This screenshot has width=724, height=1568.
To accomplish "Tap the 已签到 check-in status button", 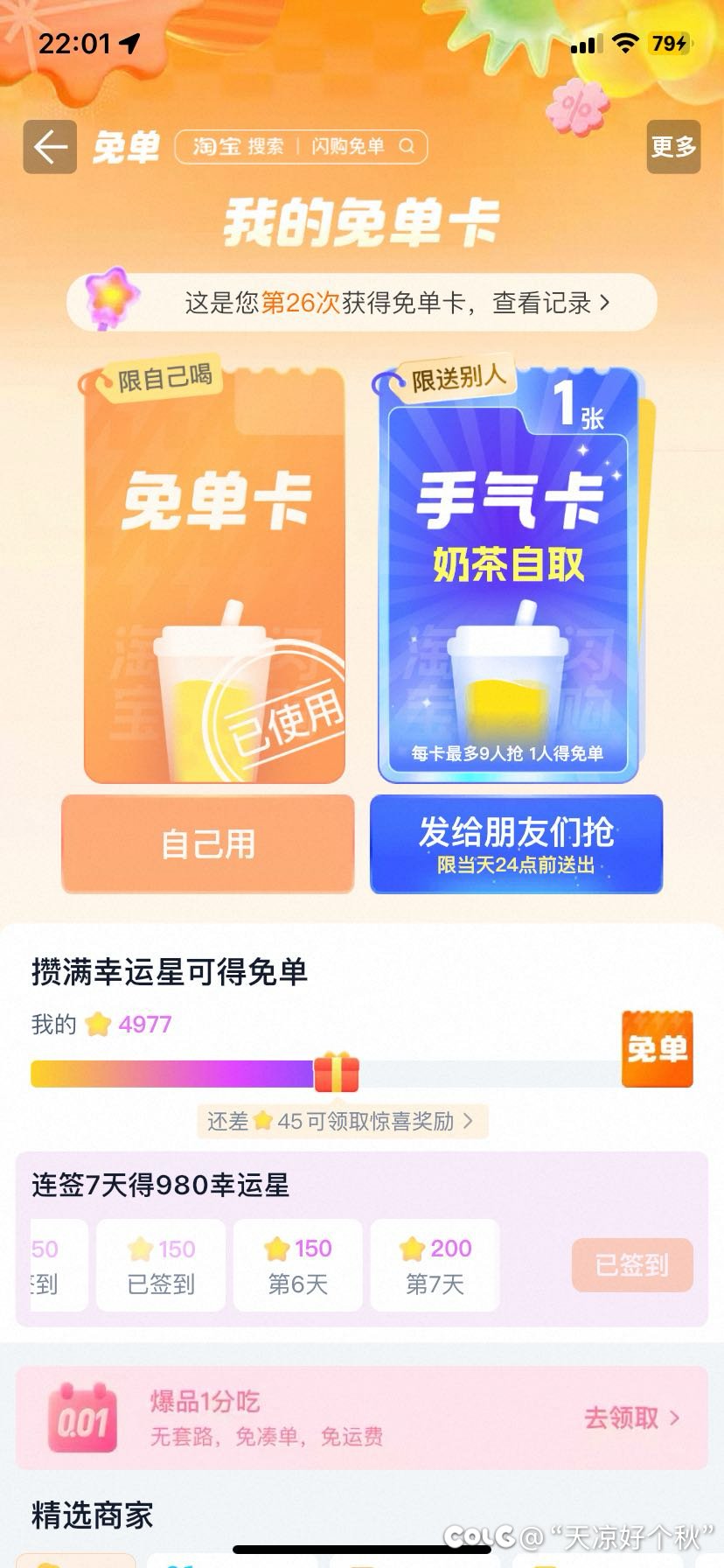I will point(631,1265).
